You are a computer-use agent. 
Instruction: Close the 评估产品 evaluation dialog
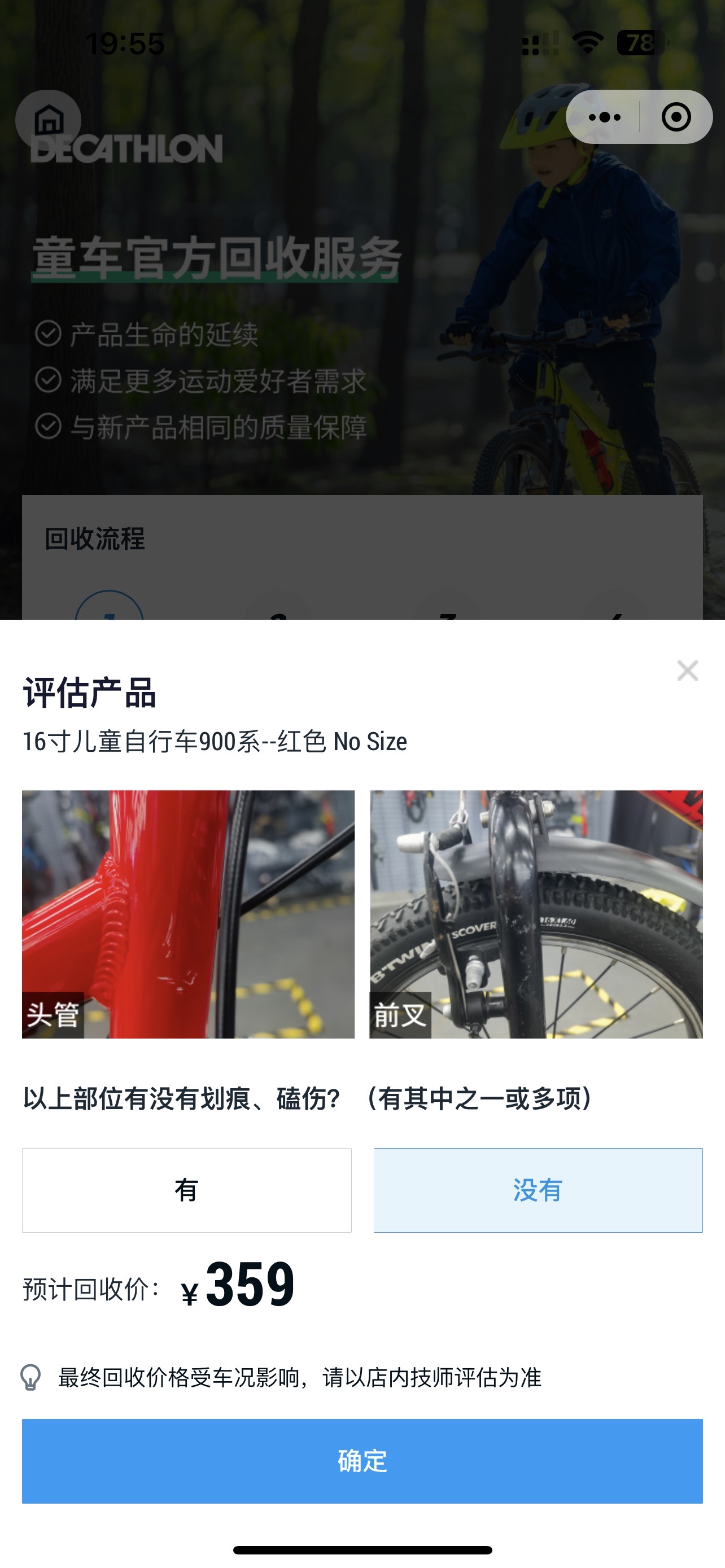(x=687, y=671)
